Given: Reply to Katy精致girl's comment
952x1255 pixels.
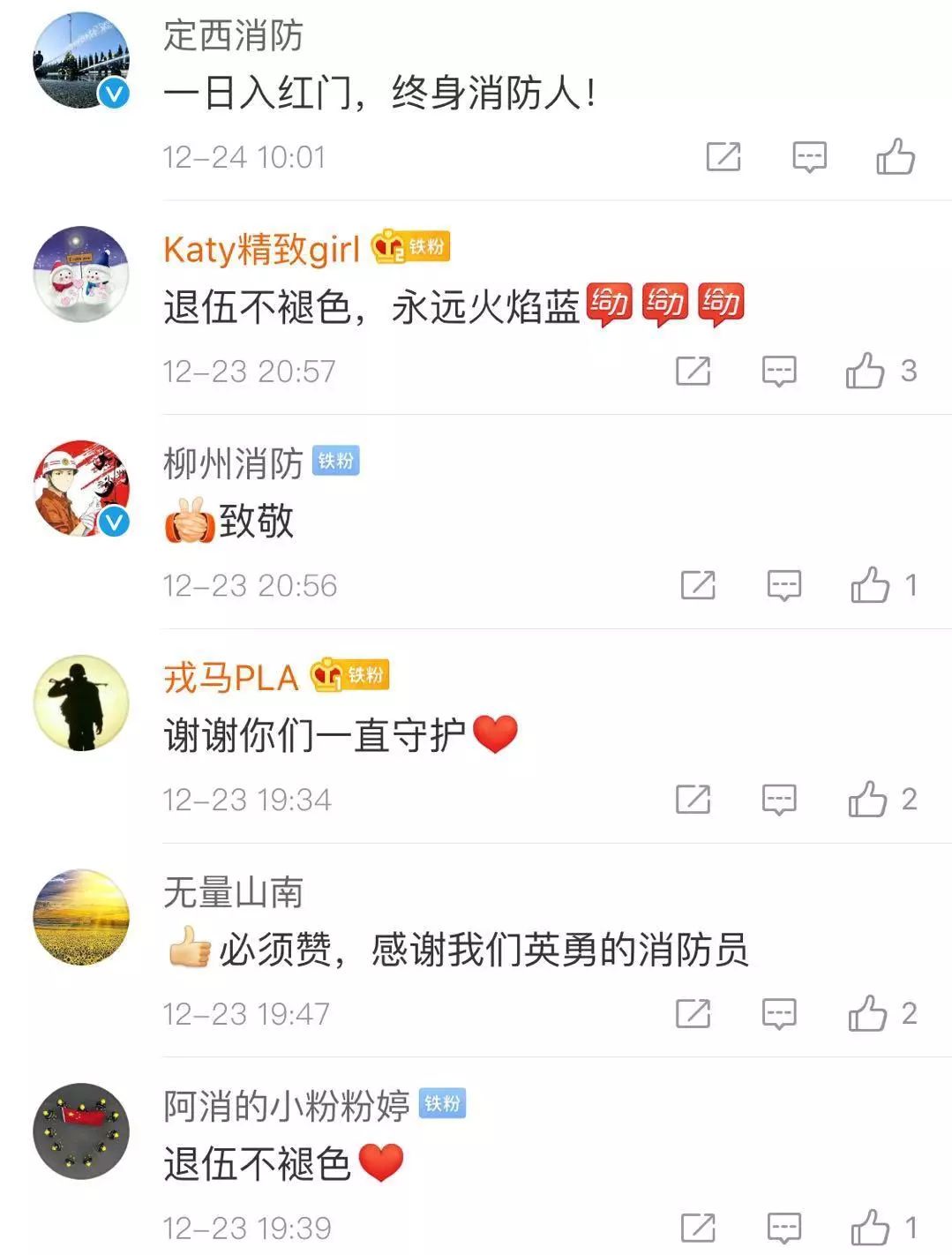Looking at the screenshot, I should tap(779, 372).
